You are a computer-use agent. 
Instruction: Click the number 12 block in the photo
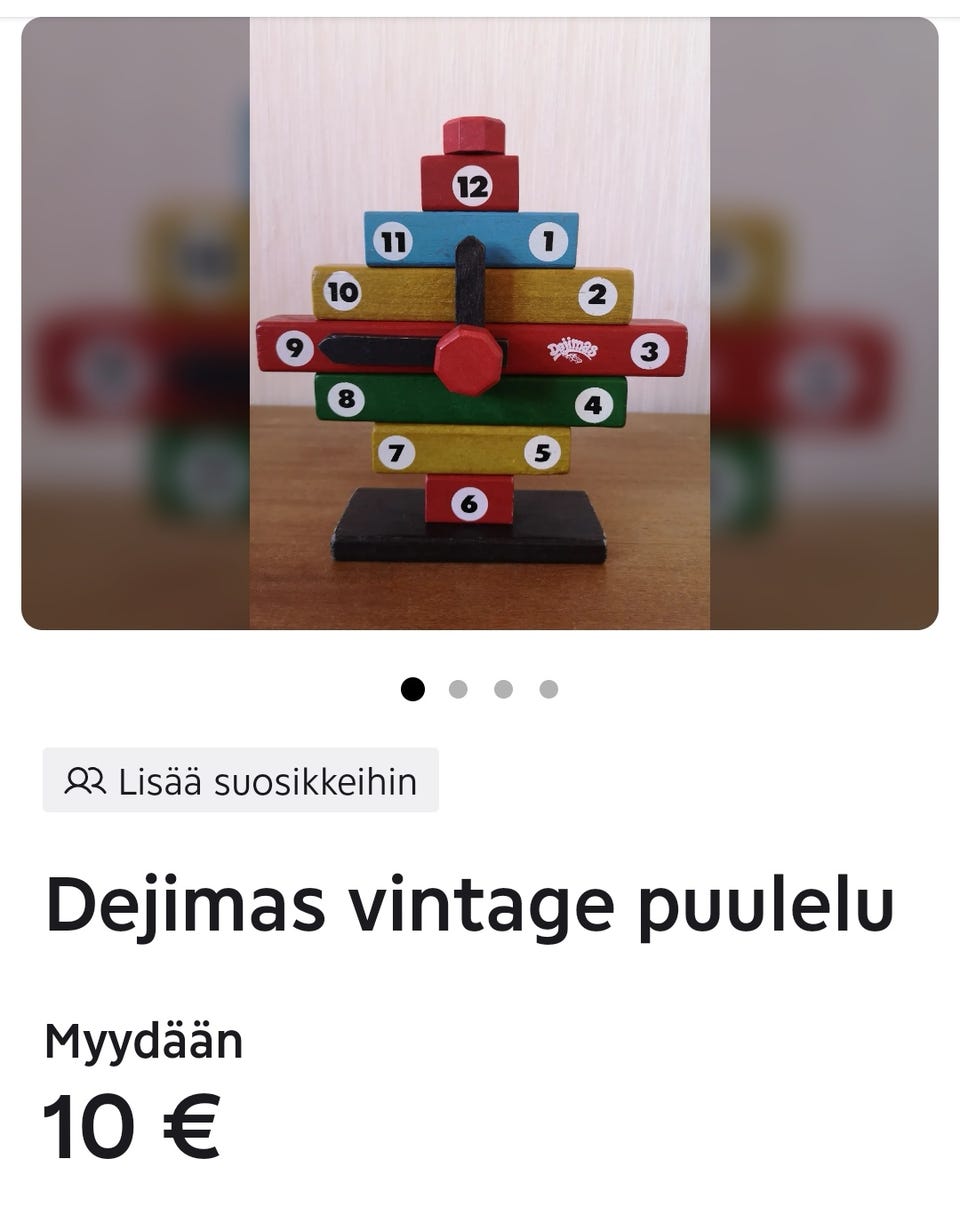click(470, 183)
